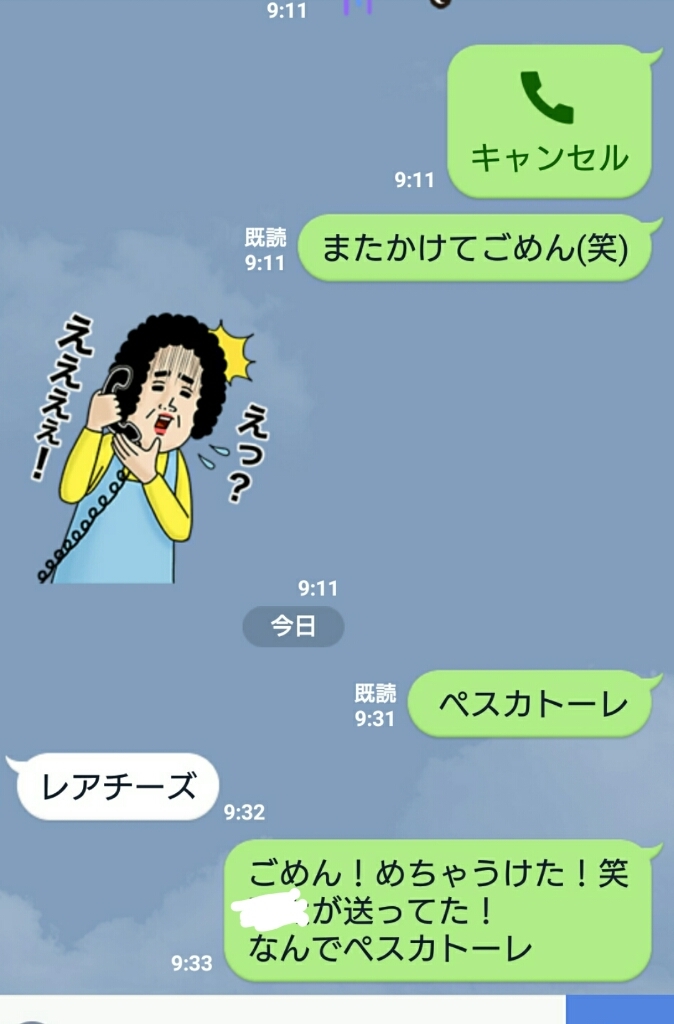The height and width of the screenshot is (1024, 674).
Task: Tap the blue send button
Action: tap(620, 1010)
